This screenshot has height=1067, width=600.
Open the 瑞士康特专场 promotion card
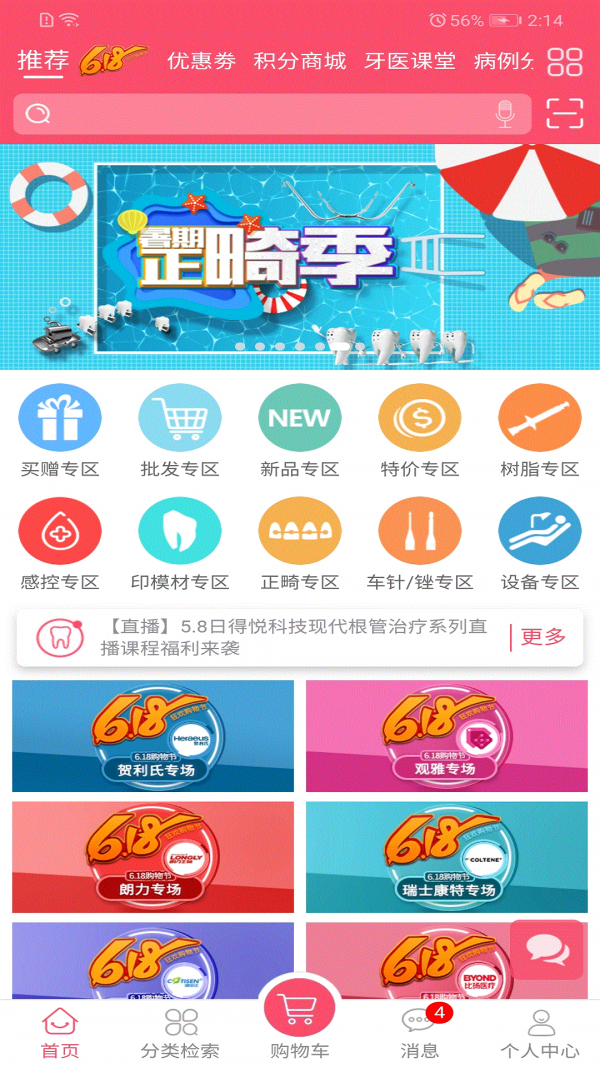click(x=447, y=857)
